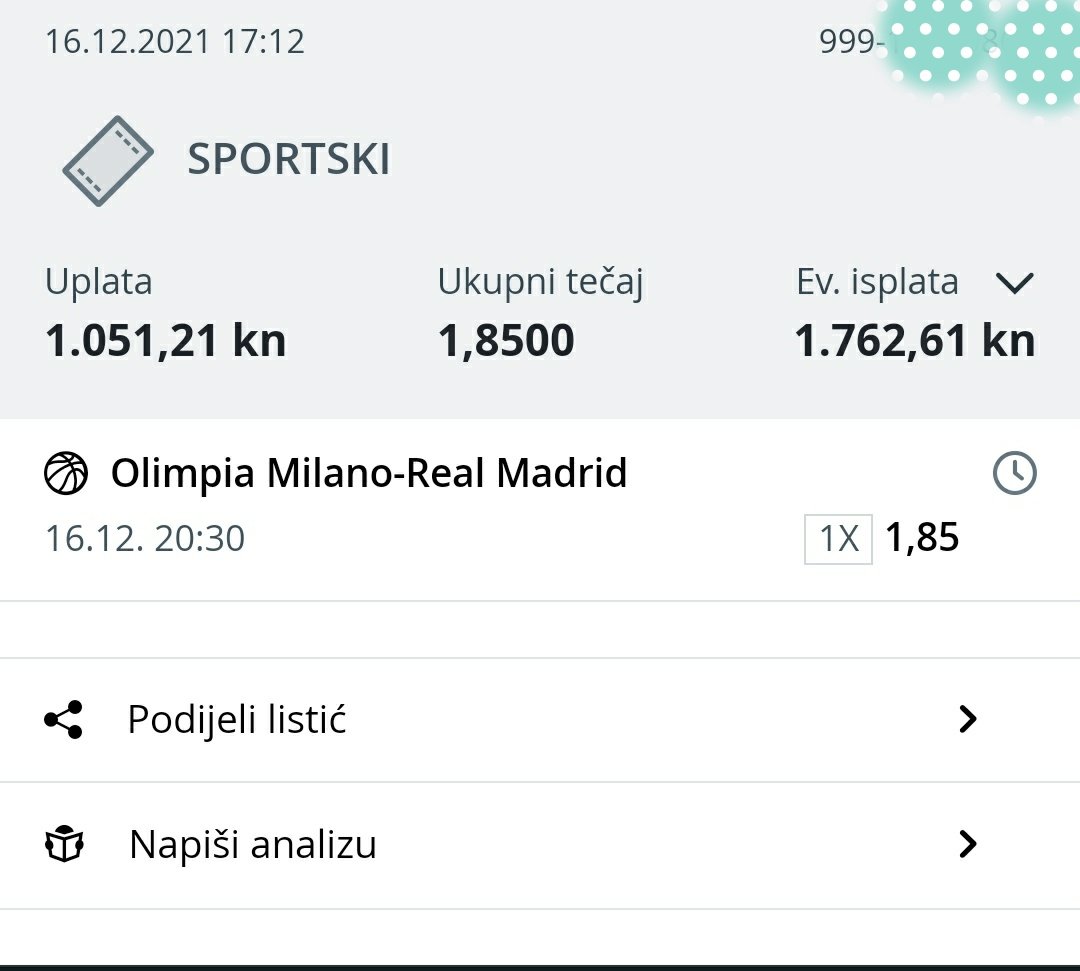Expand the Ev. isplata details chevron
The width and height of the screenshot is (1080, 971).
pyautogui.click(x=1014, y=284)
